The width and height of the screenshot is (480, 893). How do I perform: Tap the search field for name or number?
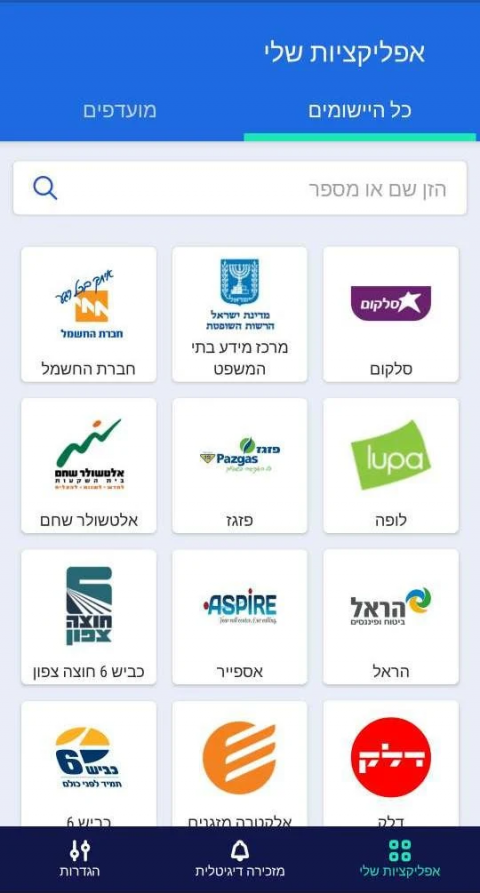(240, 188)
